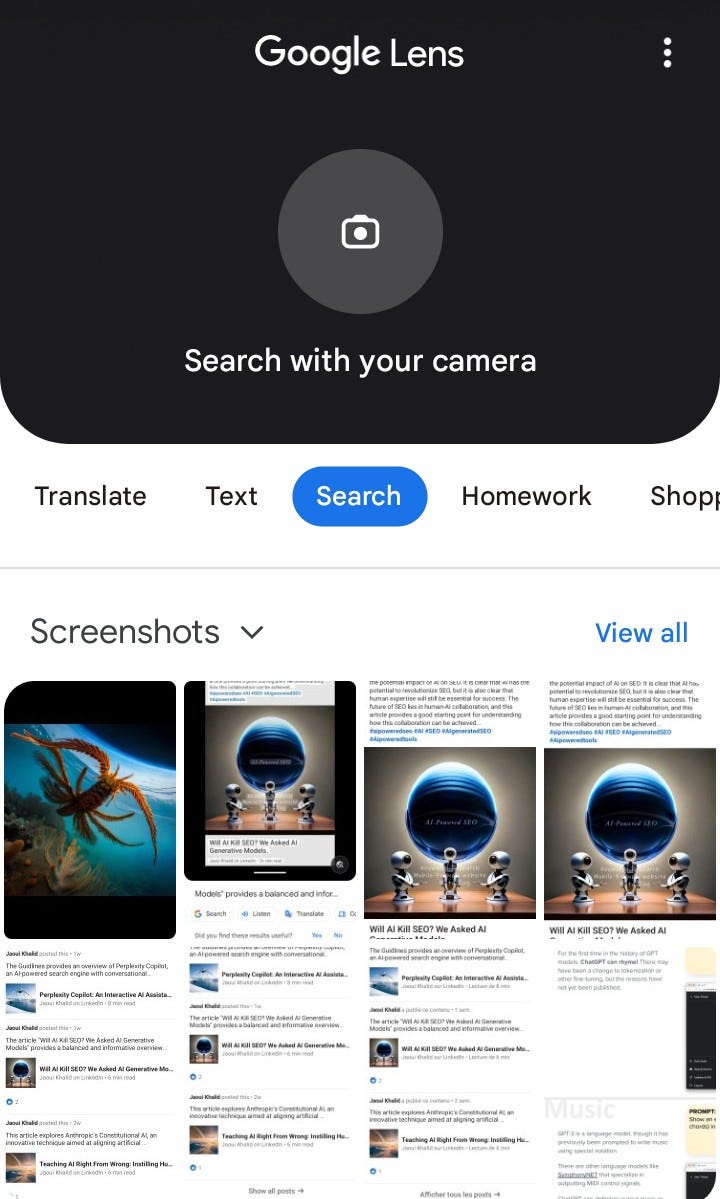Expand the screenshot using the arrow icon
This screenshot has height=1199, width=720.
[x=339, y=862]
